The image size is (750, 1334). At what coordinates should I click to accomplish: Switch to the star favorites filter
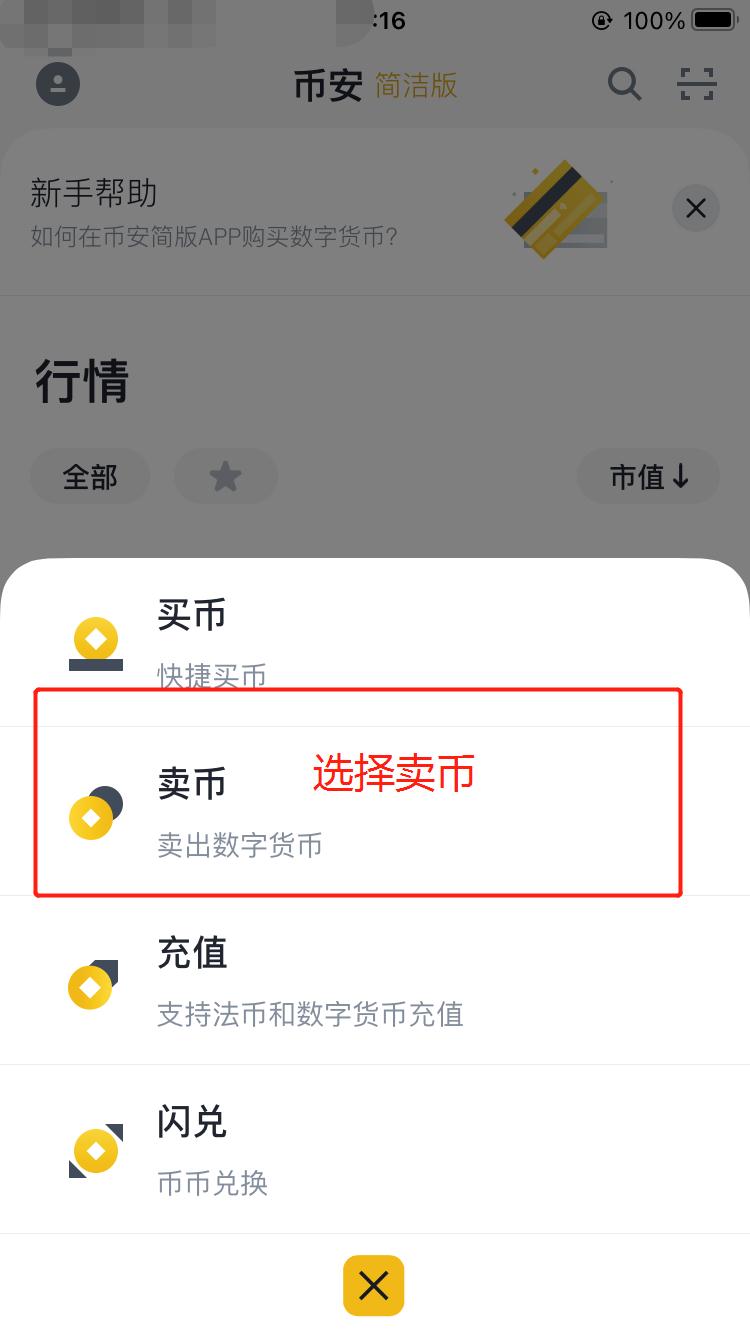[x=225, y=477]
